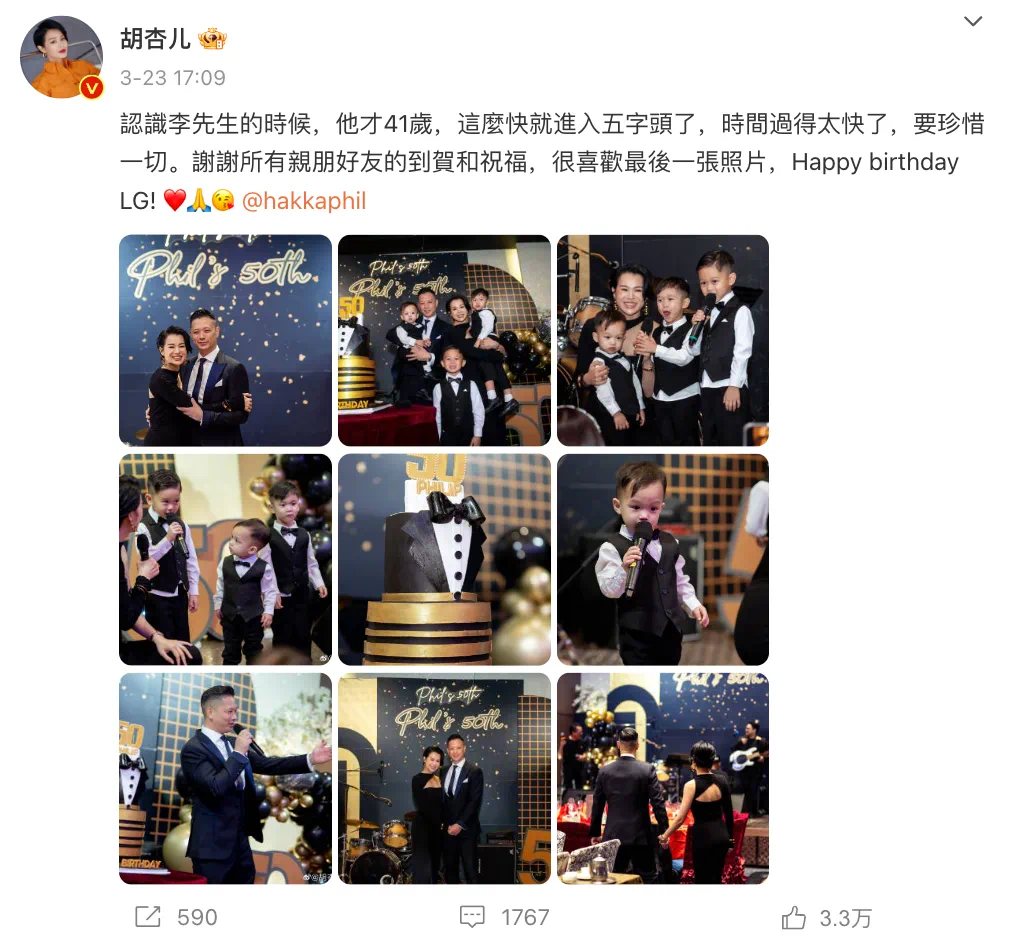Image resolution: width=1010 pixels, height=944 pixels.
Task: Open 胡杏儿's profile avatar
Action: [x=62, y=57]
